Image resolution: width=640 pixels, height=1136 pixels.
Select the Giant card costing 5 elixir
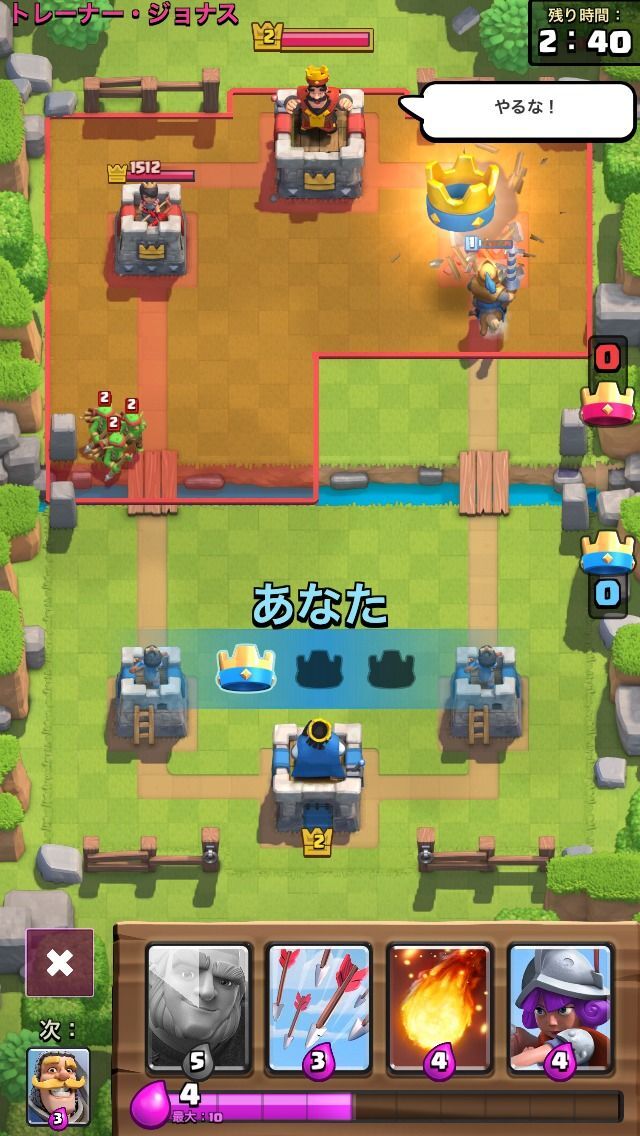[198, 1005]
